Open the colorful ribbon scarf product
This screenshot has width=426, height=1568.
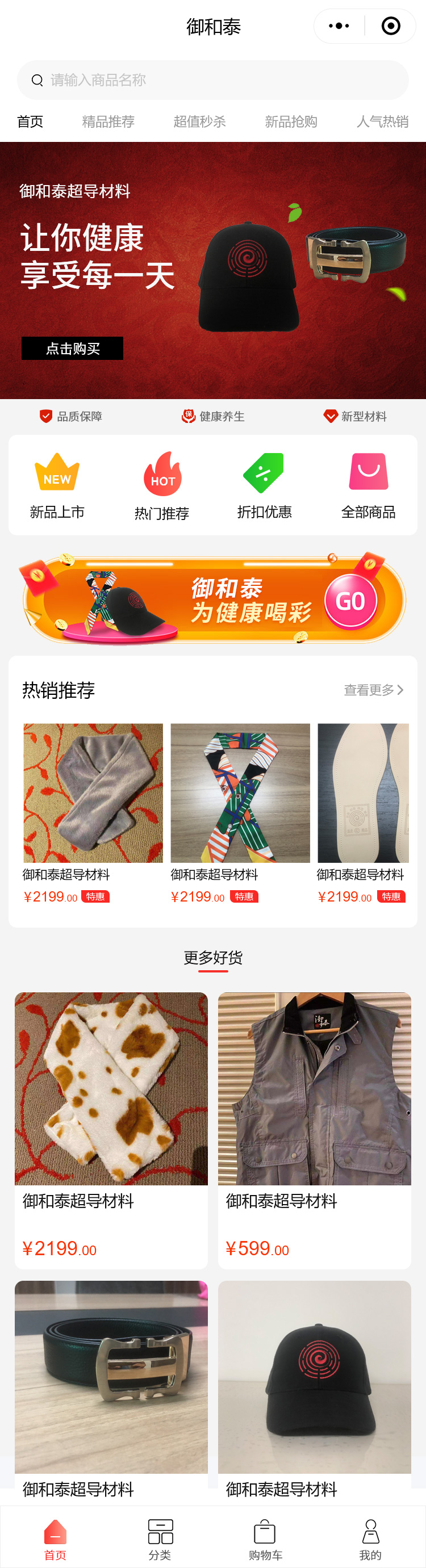pyautogui.click(x=240, y=793)
